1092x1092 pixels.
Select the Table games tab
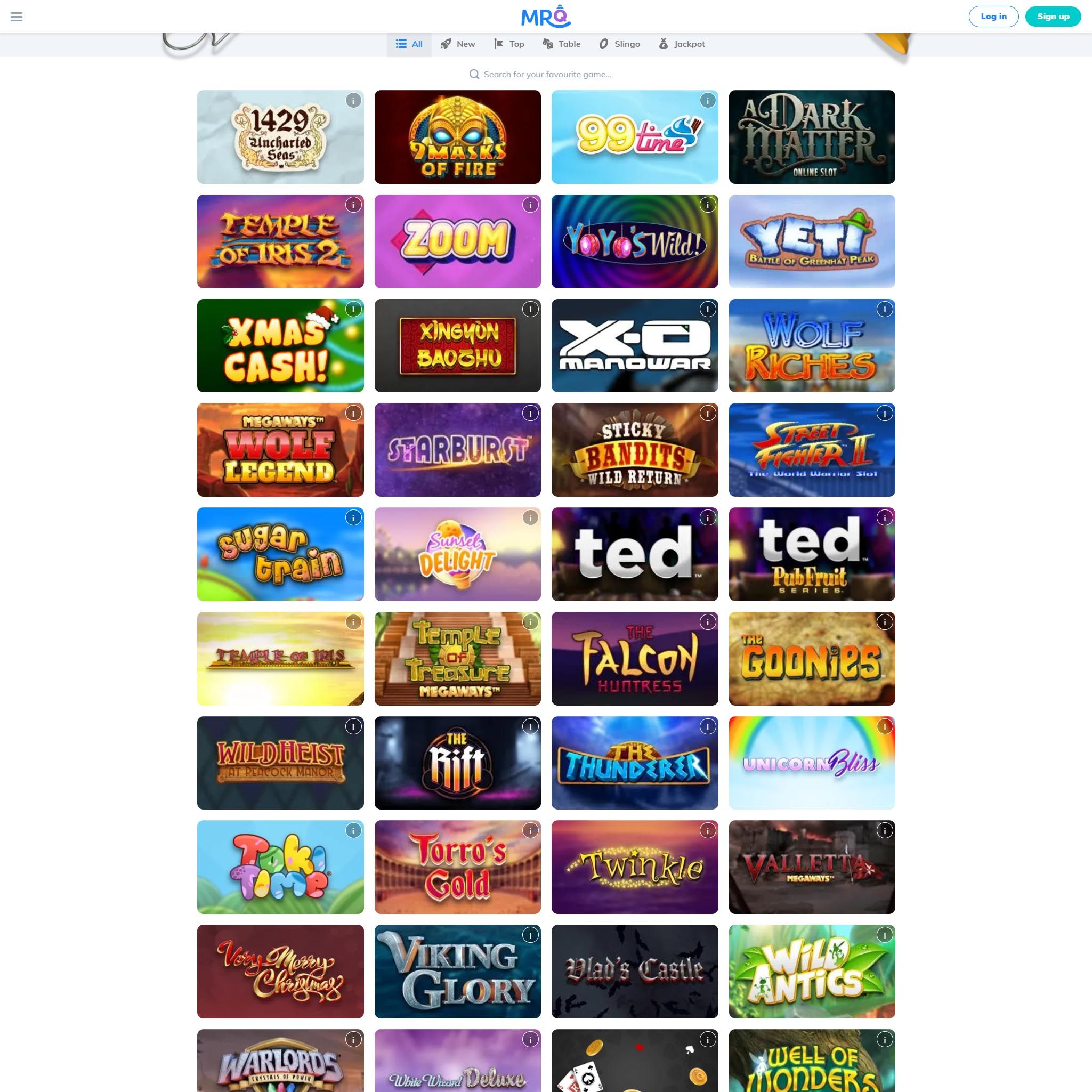point(561,44)
